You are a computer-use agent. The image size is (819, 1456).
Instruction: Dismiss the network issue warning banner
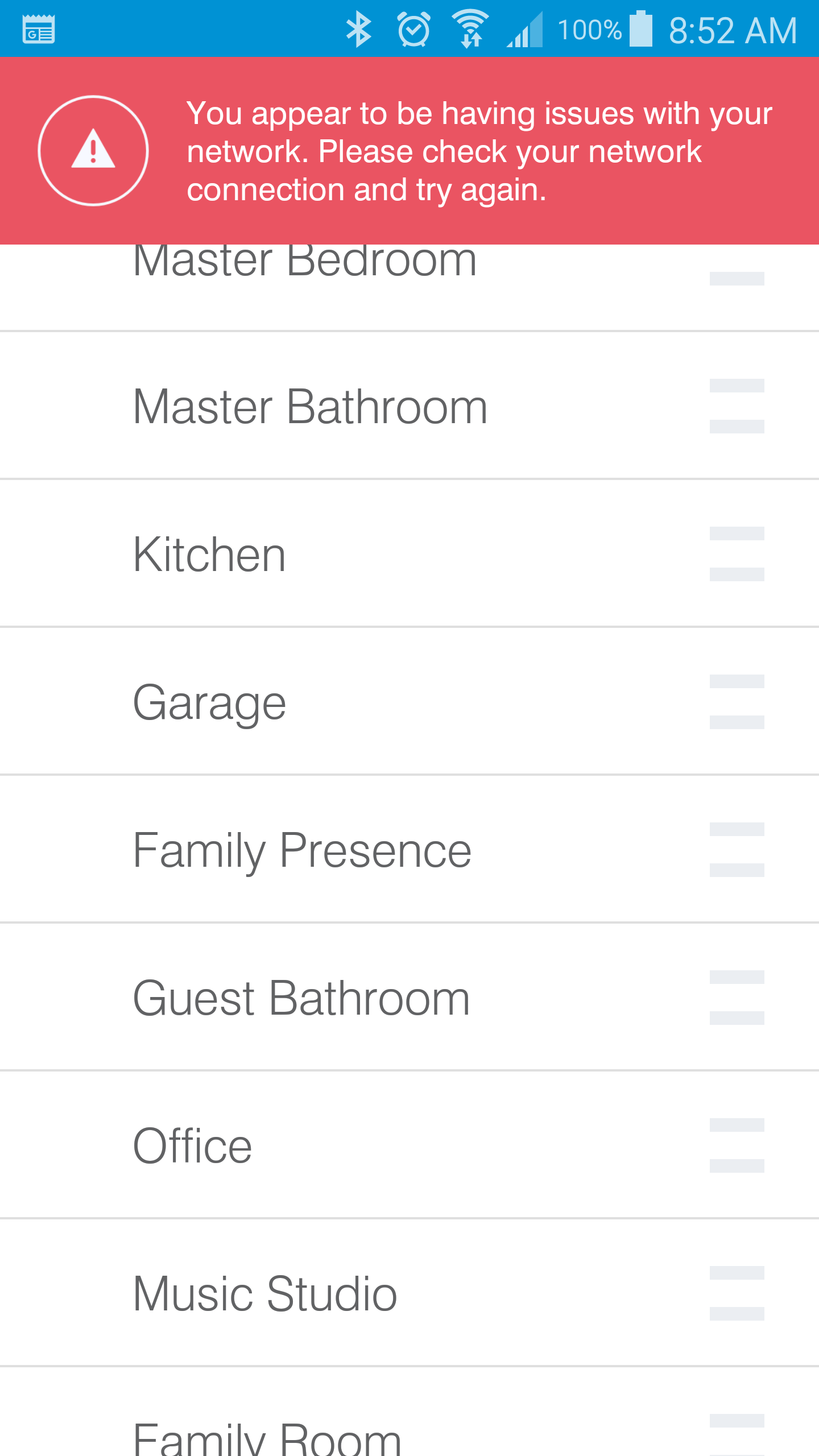[409, 151]
